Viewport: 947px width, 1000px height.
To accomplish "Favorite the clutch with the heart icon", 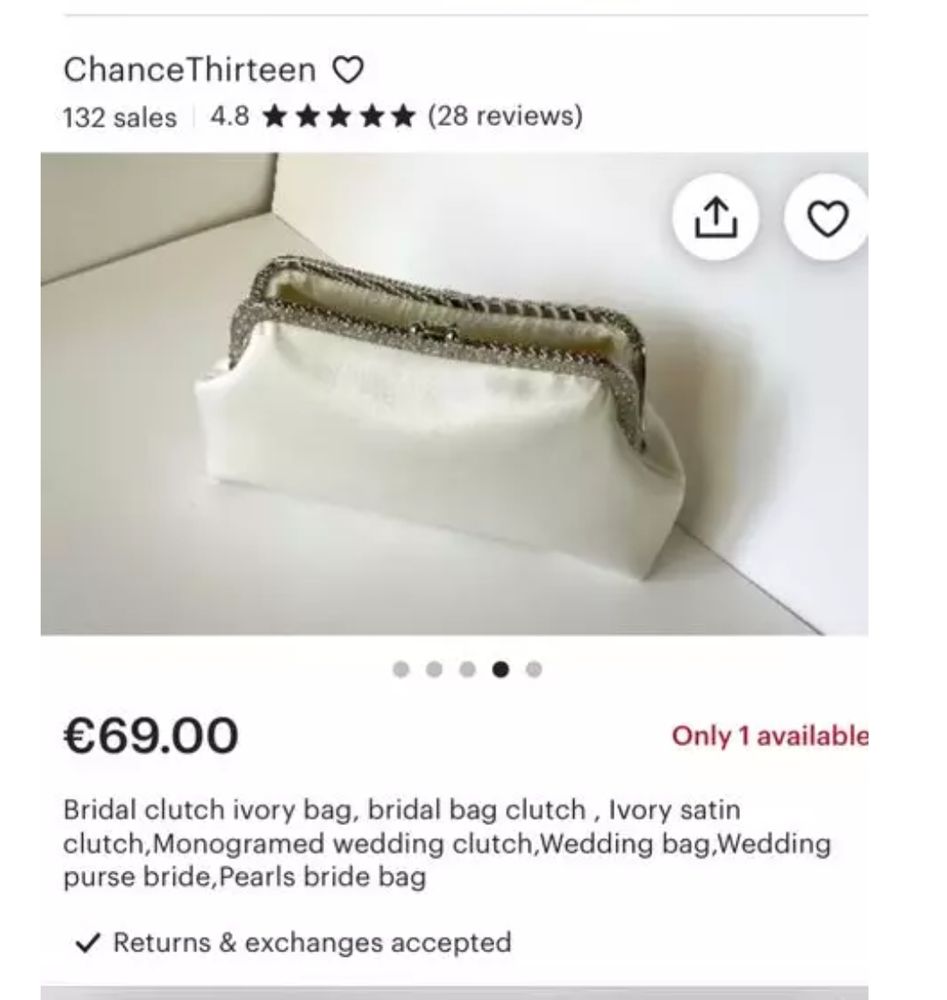I will 826,217.
